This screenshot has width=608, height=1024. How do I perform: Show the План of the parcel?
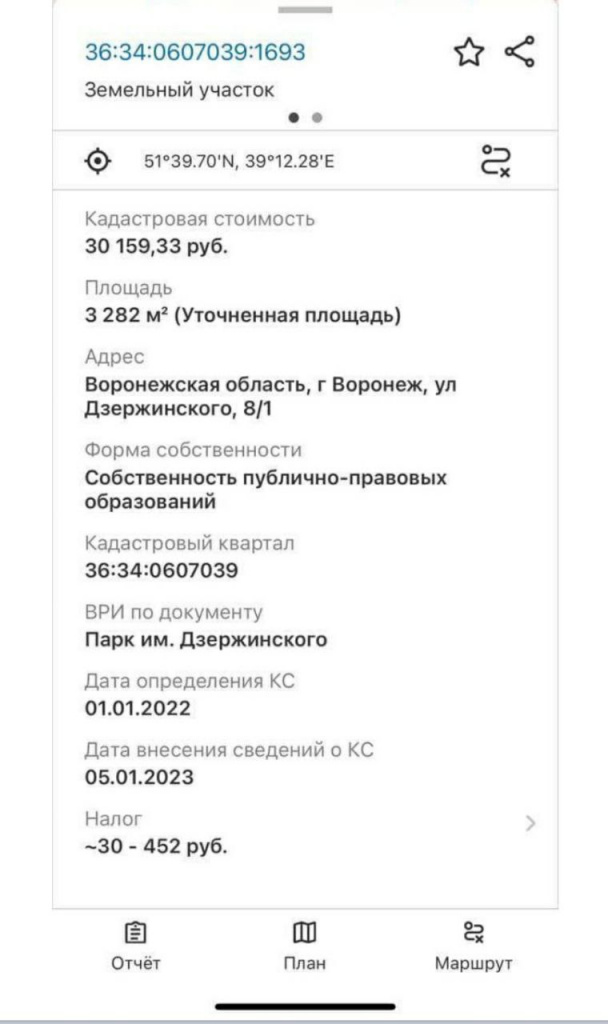(x=304, y=945)
